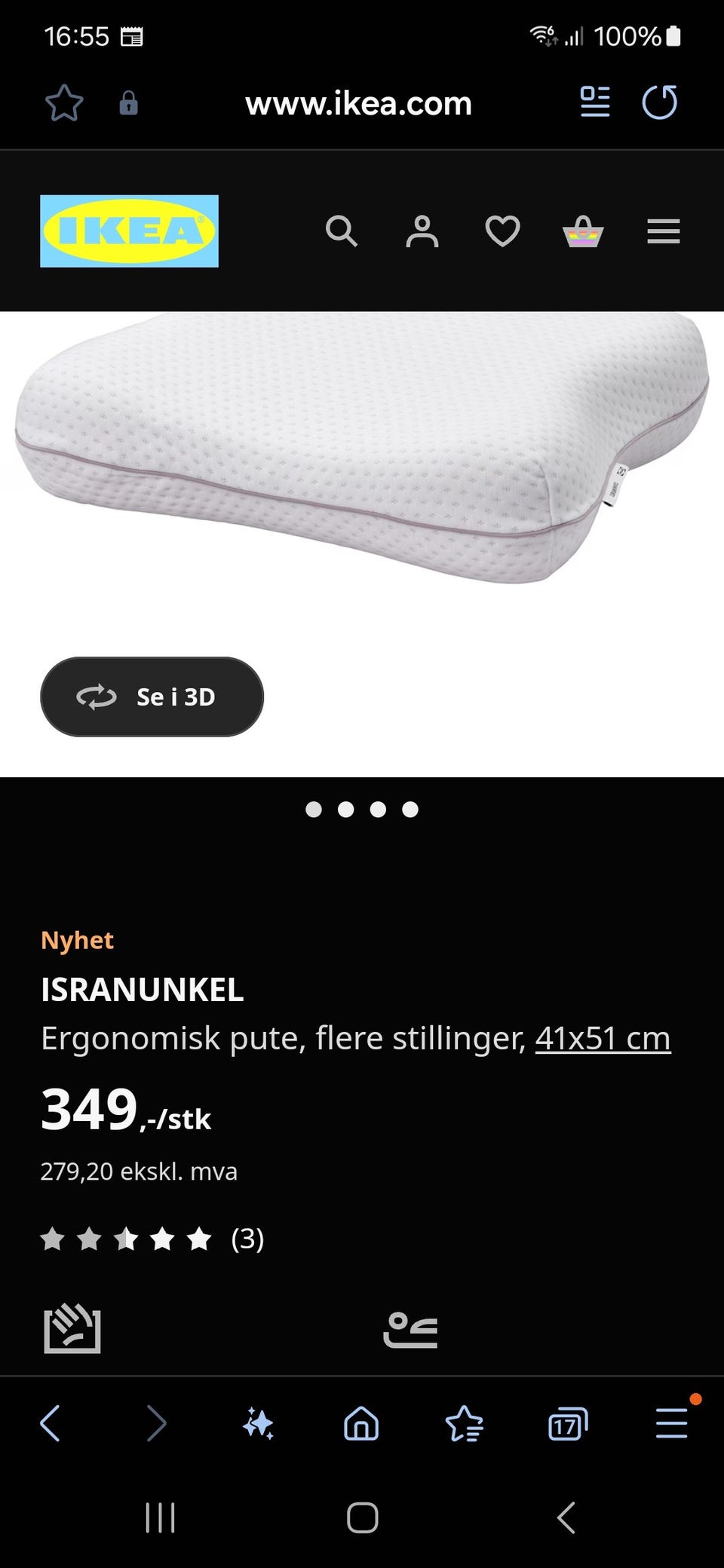The height and width of the screenshot is (1568, 724).
Task: Open the user account profile
Action: coord(422,231)
